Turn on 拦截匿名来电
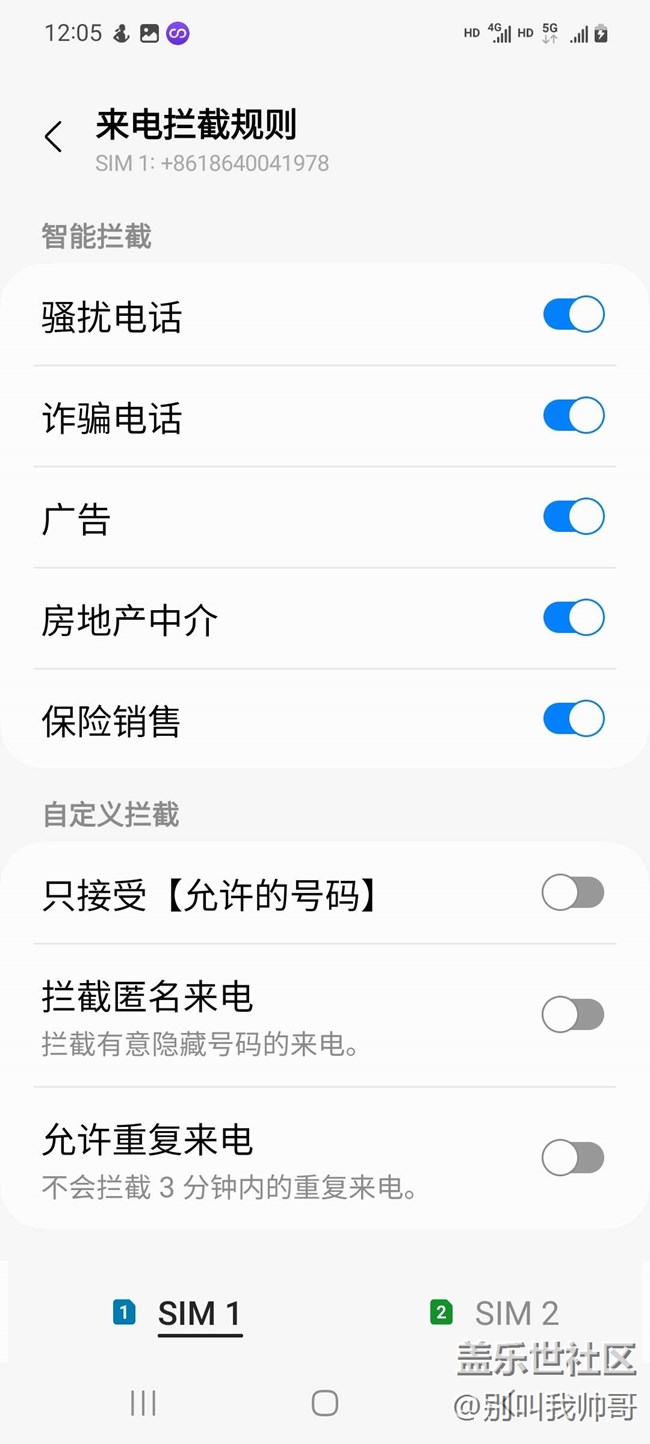 coord(573,1015)
